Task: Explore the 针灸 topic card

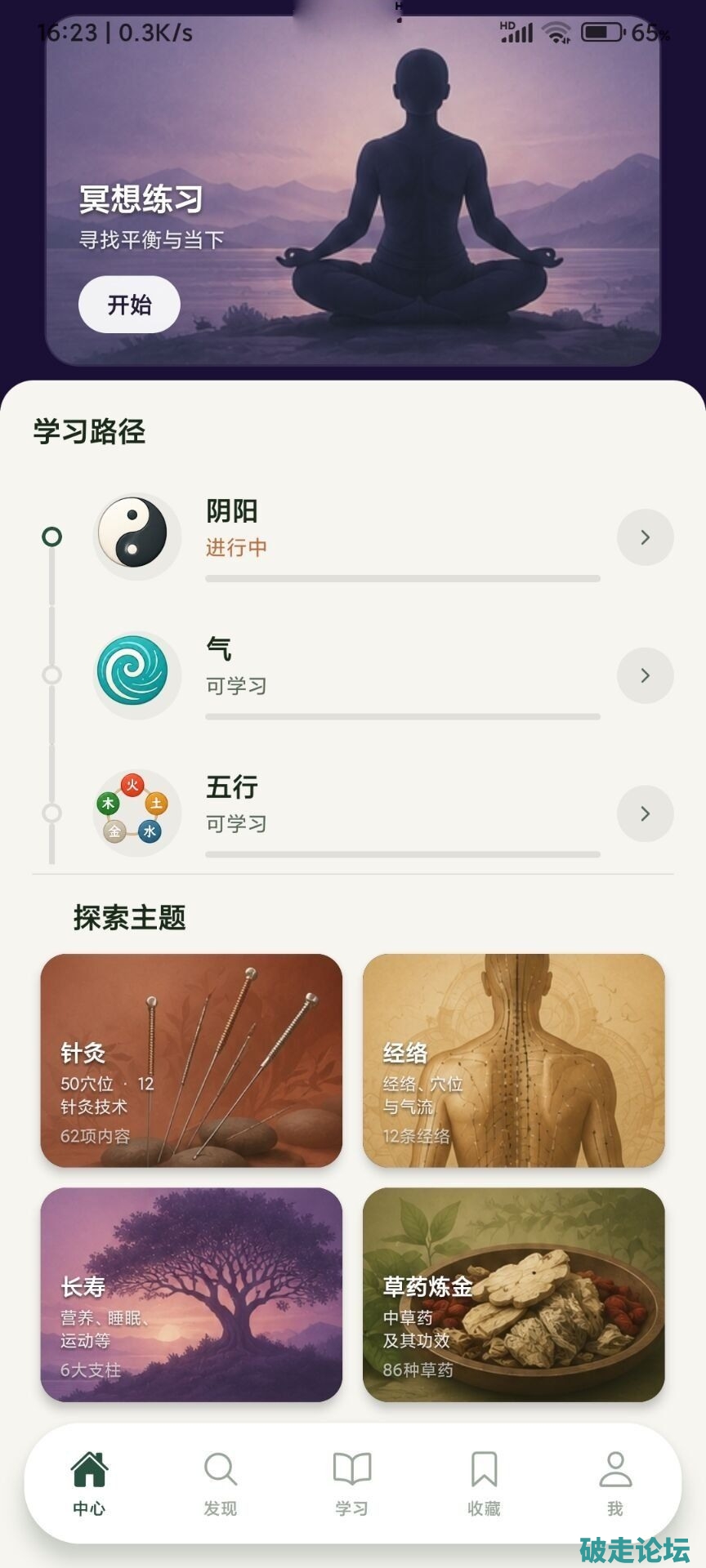Action: (191, 1060)
